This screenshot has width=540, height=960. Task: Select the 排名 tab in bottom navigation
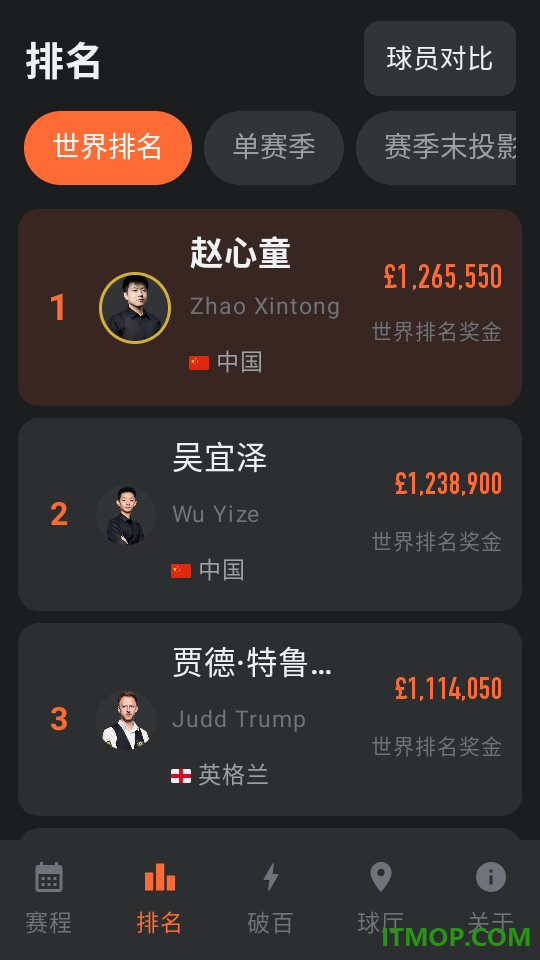159,899
